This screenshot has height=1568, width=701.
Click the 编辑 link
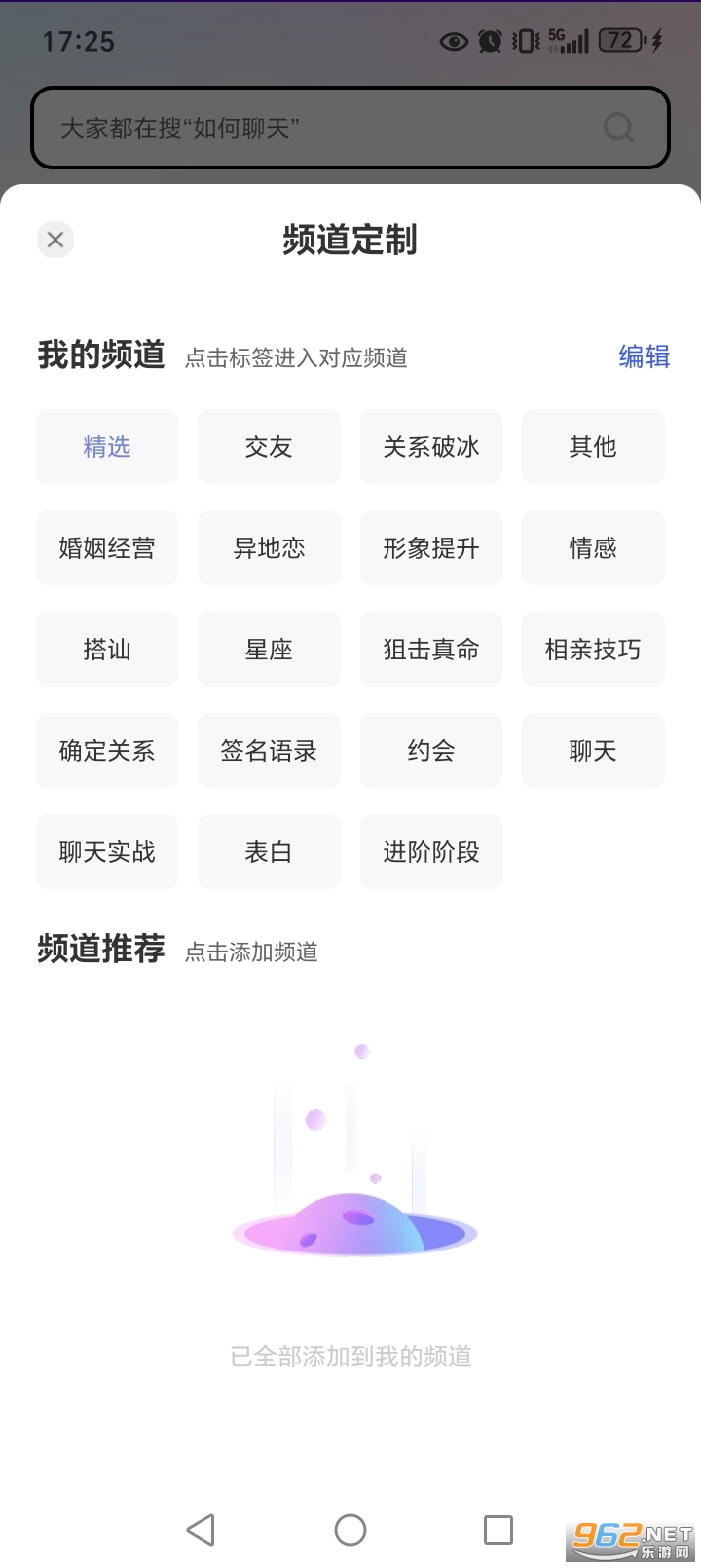[x=644, y=357]
